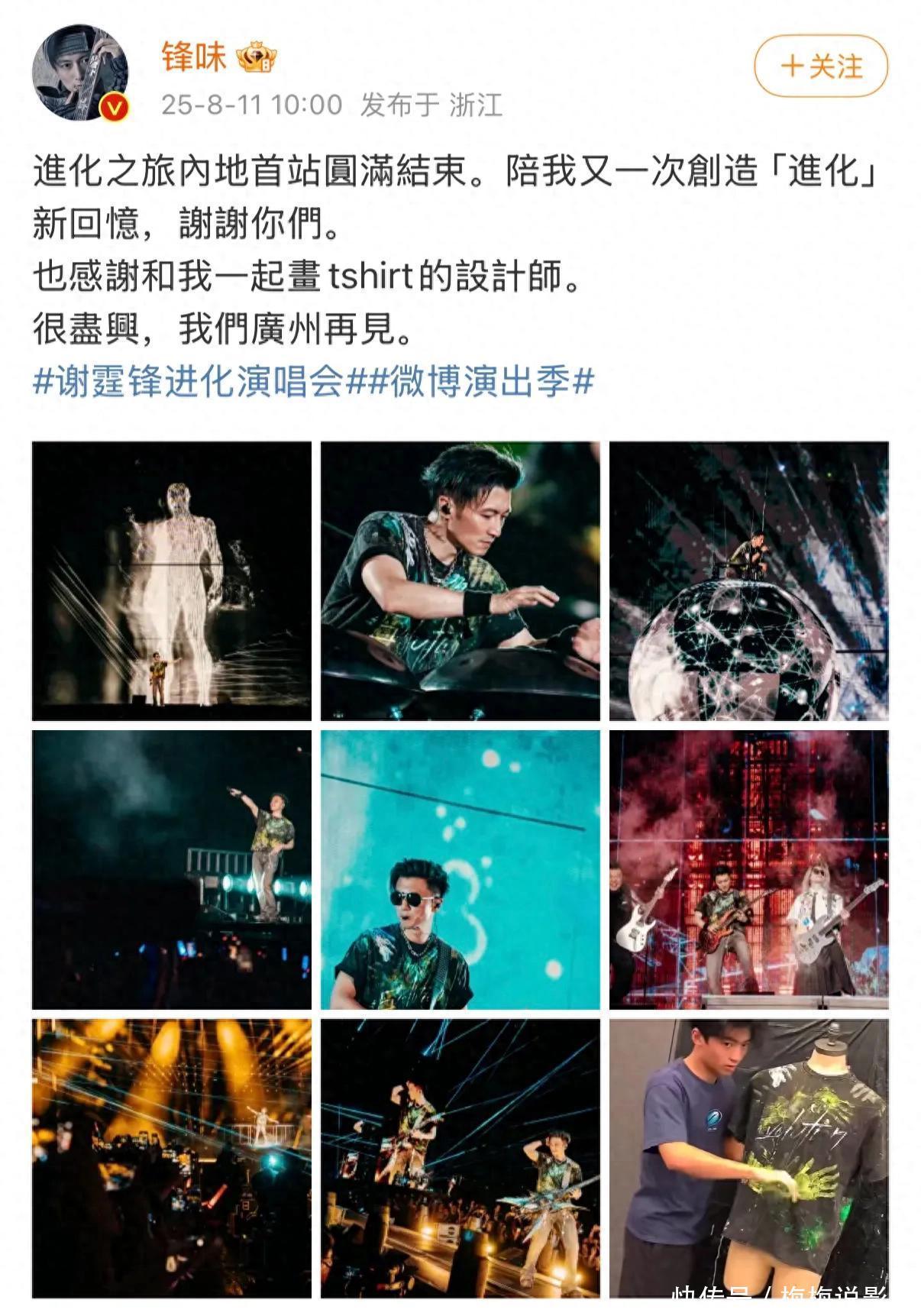Open the #谢霆锋进化演唱会# hashtag
921x1316 pixels.
click(x=189, y=380)
